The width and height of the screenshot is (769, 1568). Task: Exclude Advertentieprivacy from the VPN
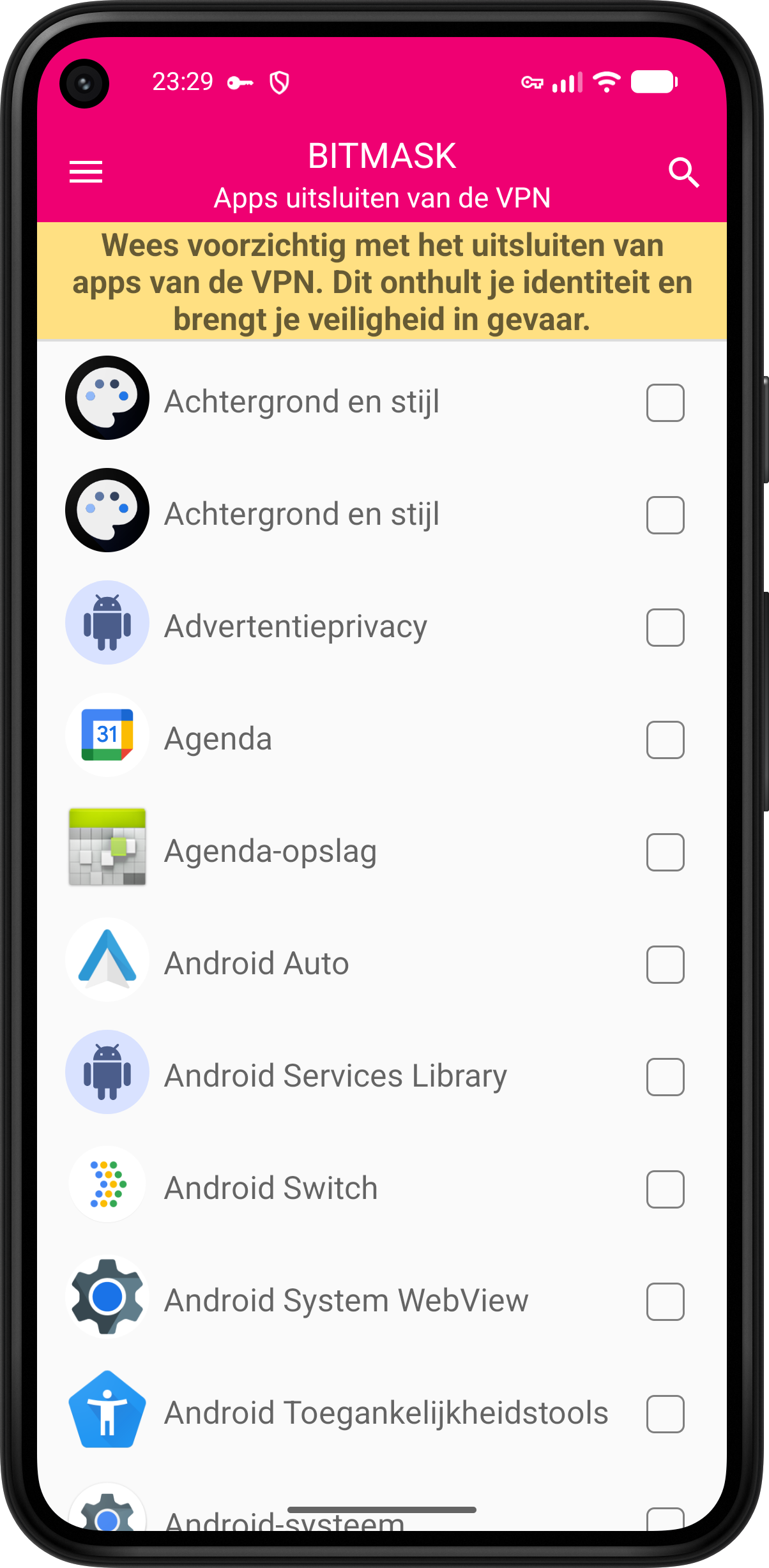click(665, 628)
